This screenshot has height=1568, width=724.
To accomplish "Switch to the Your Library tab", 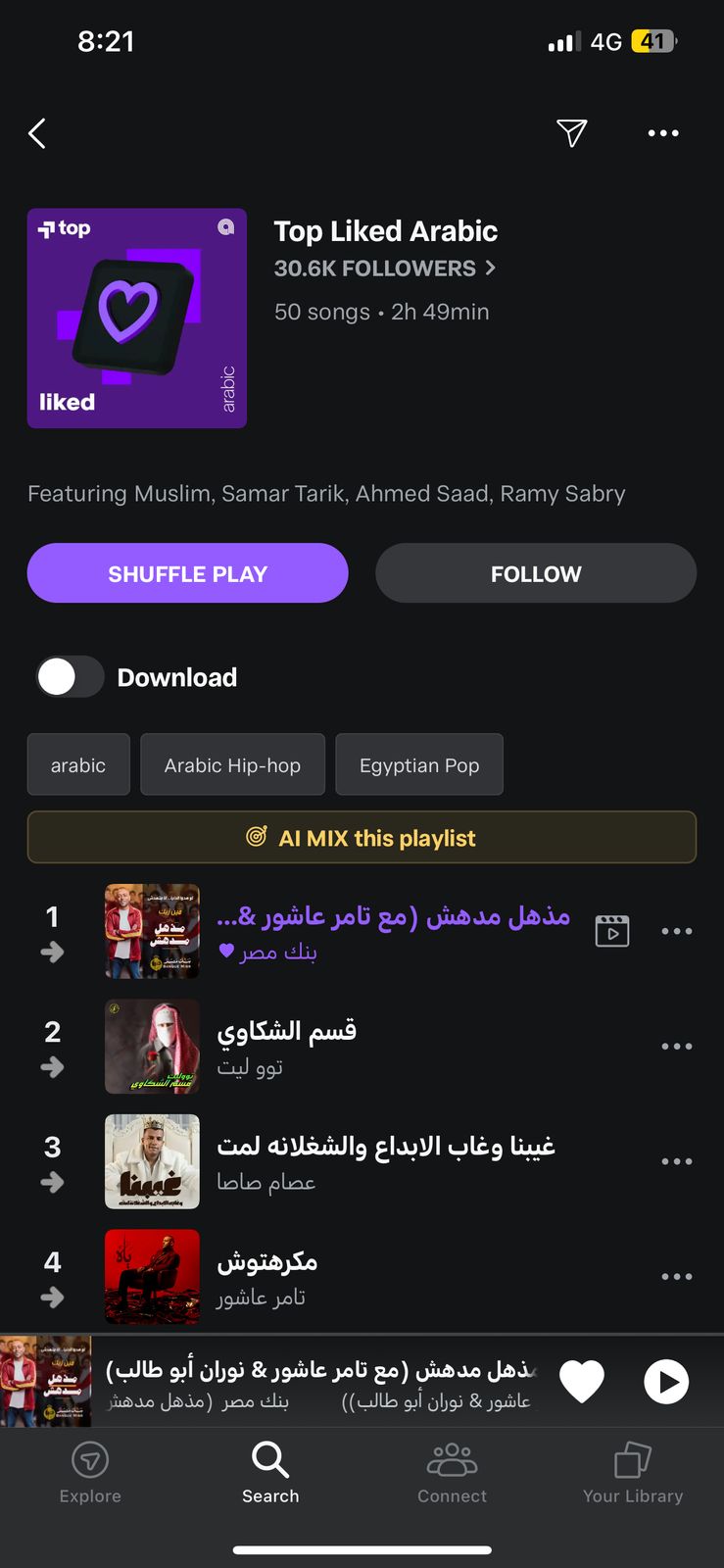I will (x=633, y=1471).
